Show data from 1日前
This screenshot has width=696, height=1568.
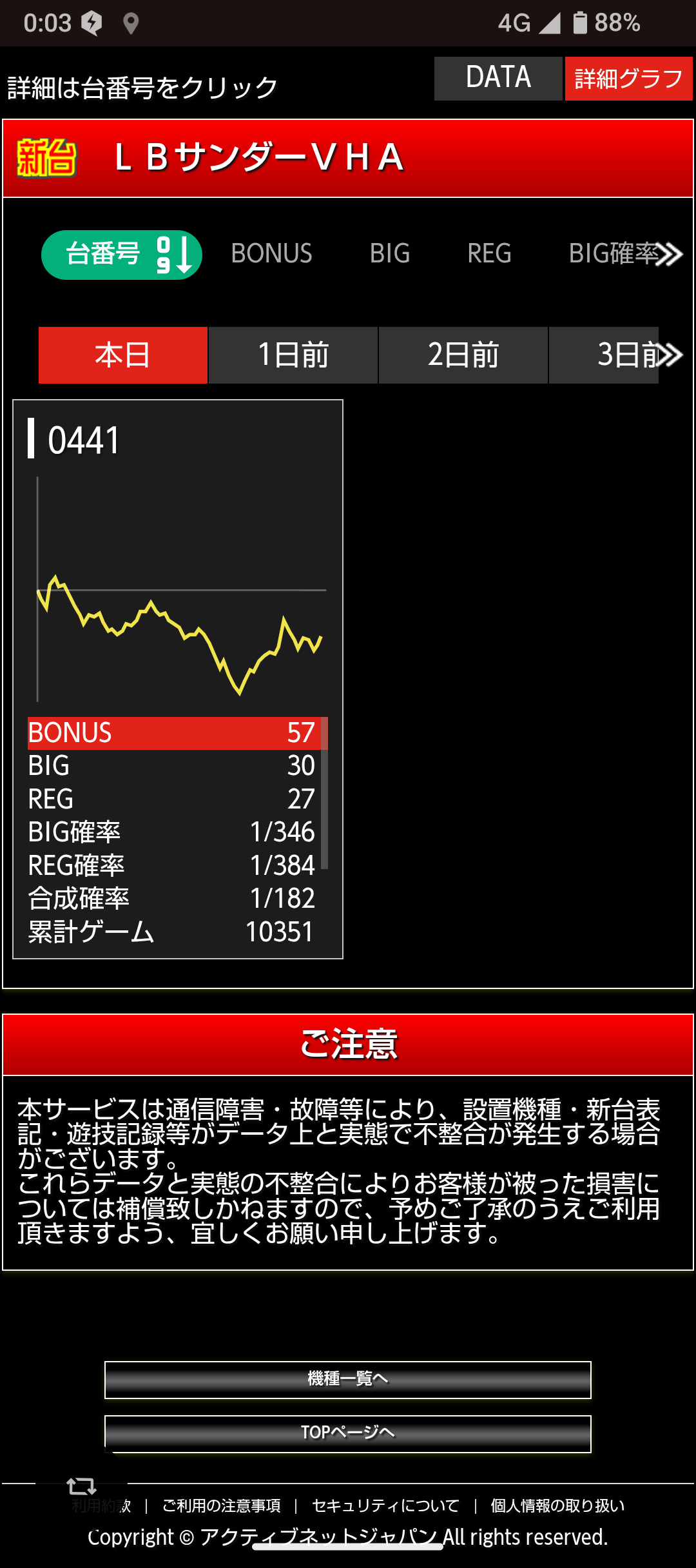293,355
